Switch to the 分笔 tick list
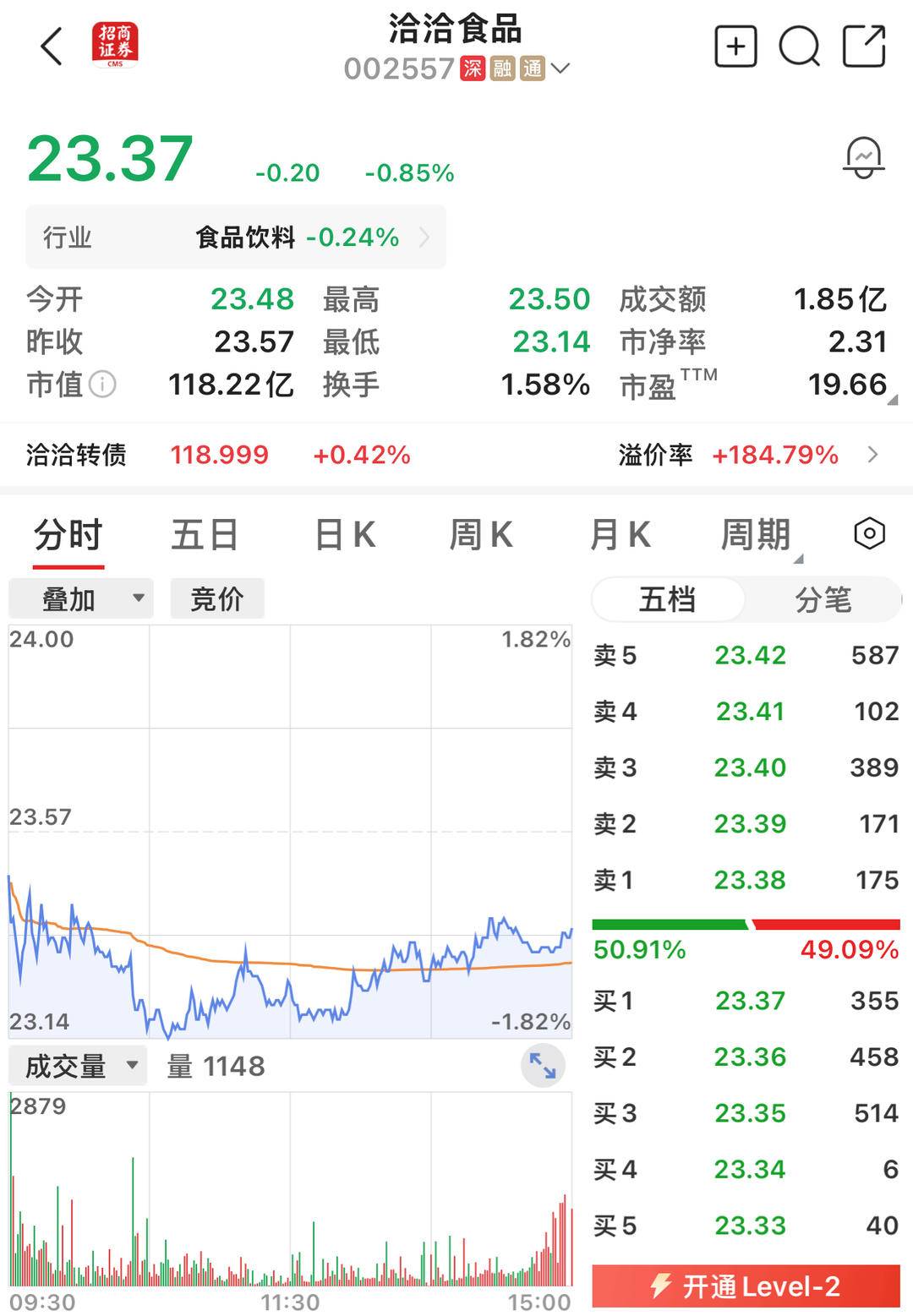The width and height of the screenshot is (913, 1316). [823, 599]
